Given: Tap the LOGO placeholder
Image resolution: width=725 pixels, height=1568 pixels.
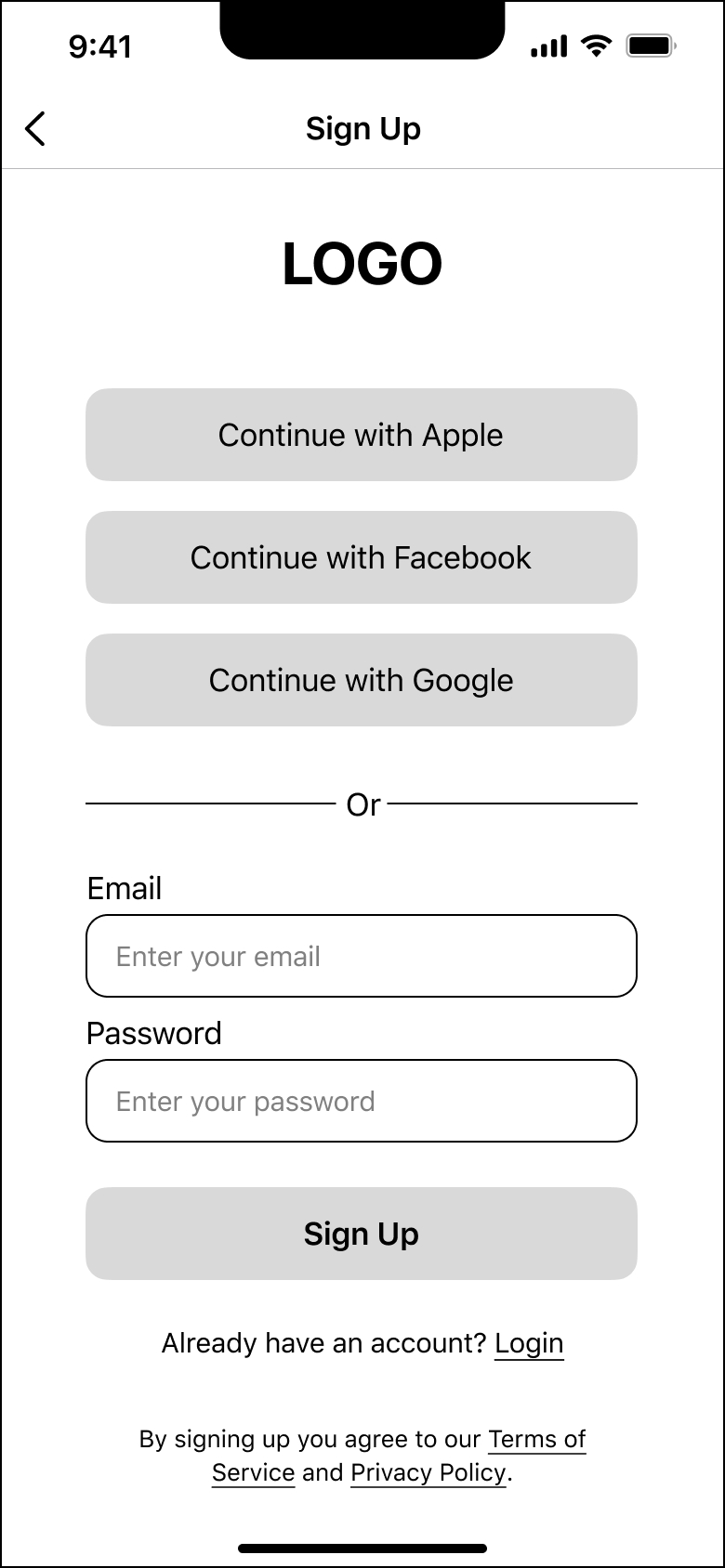Looking at the screenshot, I should (362, 263).
